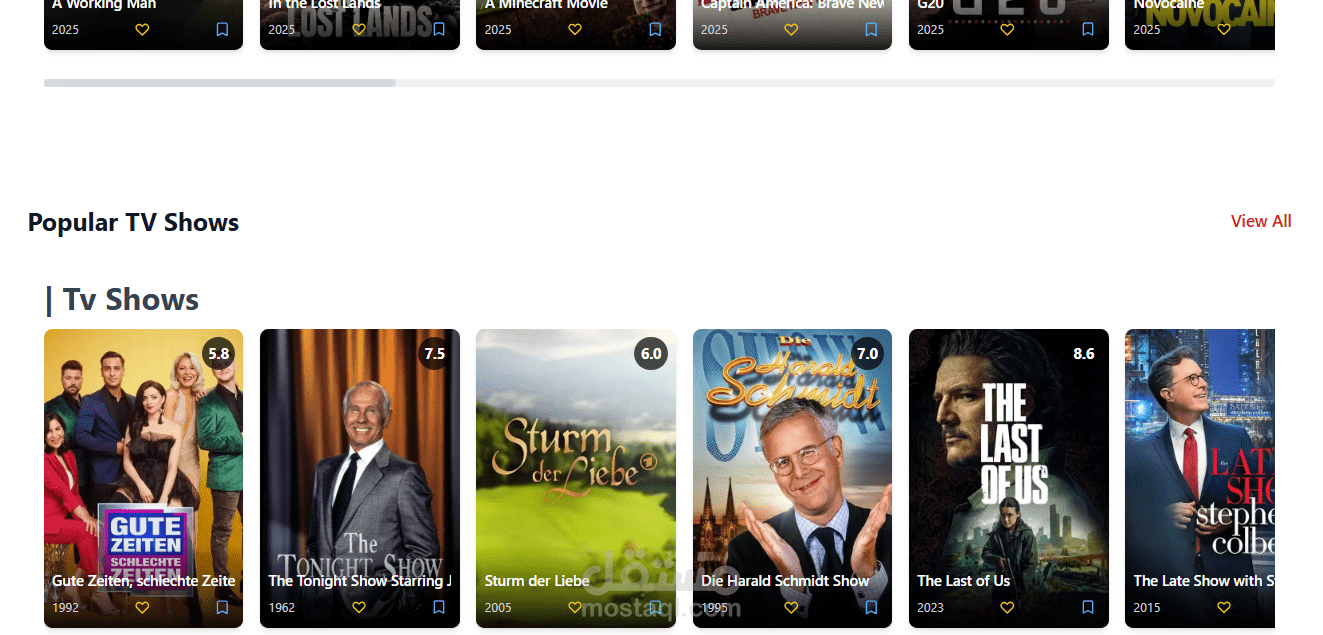Like Gute Zeiten, schlechte Zeiten
Viewport: 1323px width, 635px height.
pyautogui.click(x=142, y=607)
